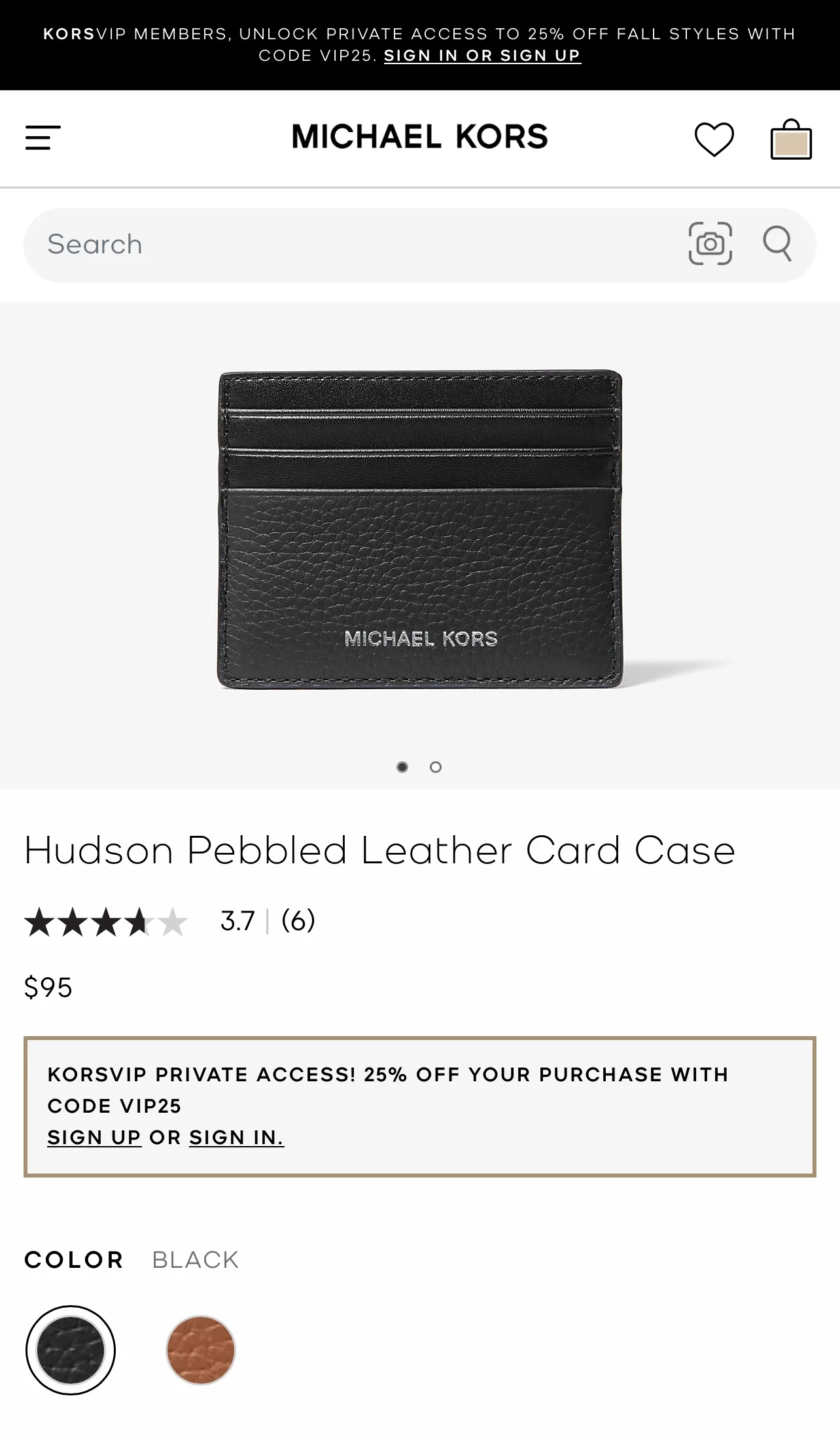
Task: Click the magnifying glass search icon
Action: pyautogui.click(x=779, y=243)
